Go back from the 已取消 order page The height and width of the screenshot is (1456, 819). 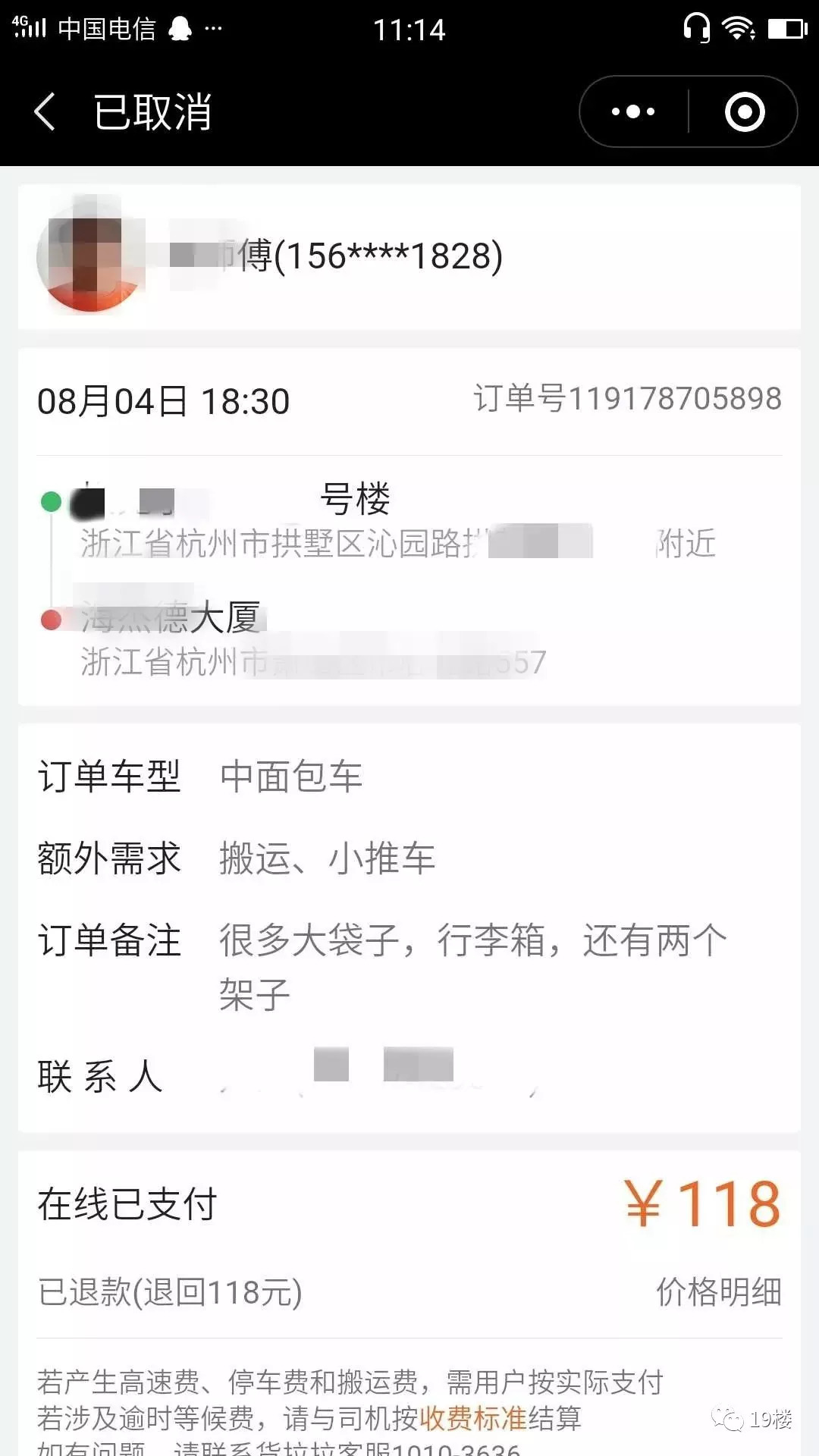click(45, 112)
